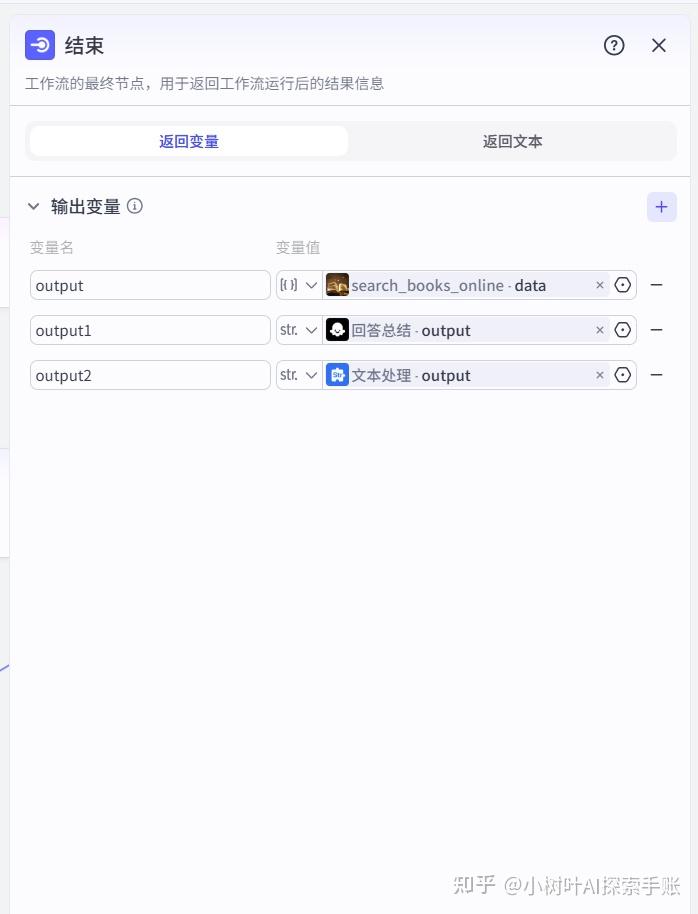Viewport: 698px width, 914px height.
Task: Edit the output variable name field
Action: click(x=150, y=285)
